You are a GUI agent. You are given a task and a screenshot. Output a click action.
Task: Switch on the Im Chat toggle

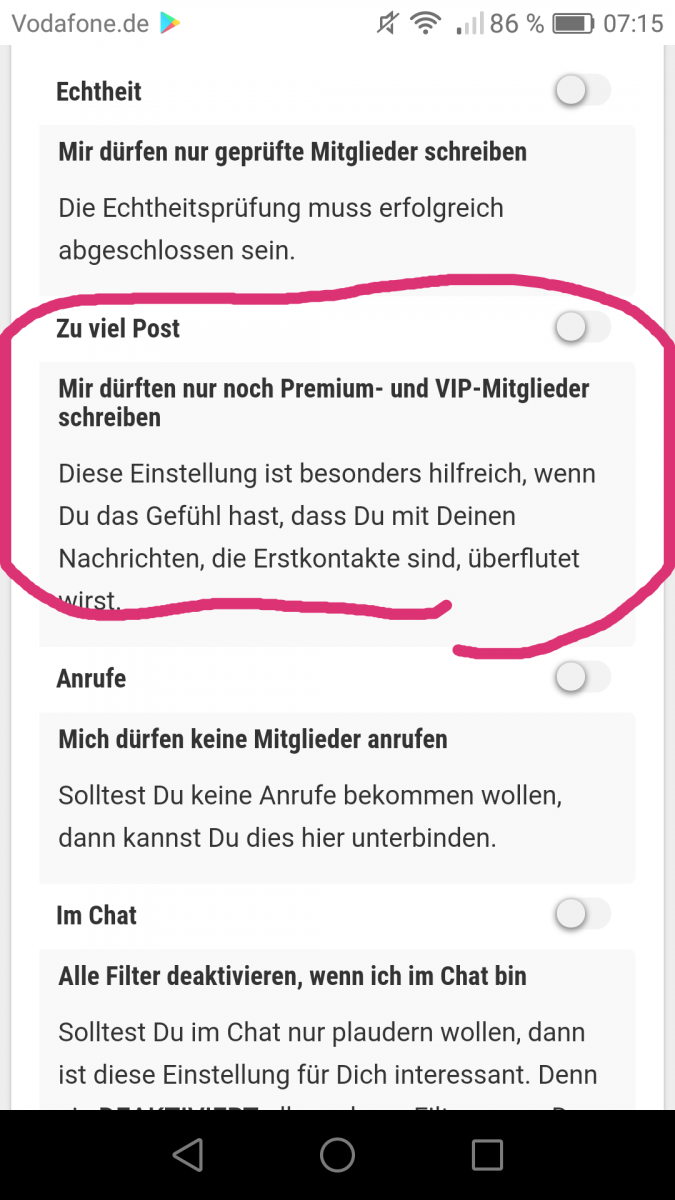pos(582,914)
